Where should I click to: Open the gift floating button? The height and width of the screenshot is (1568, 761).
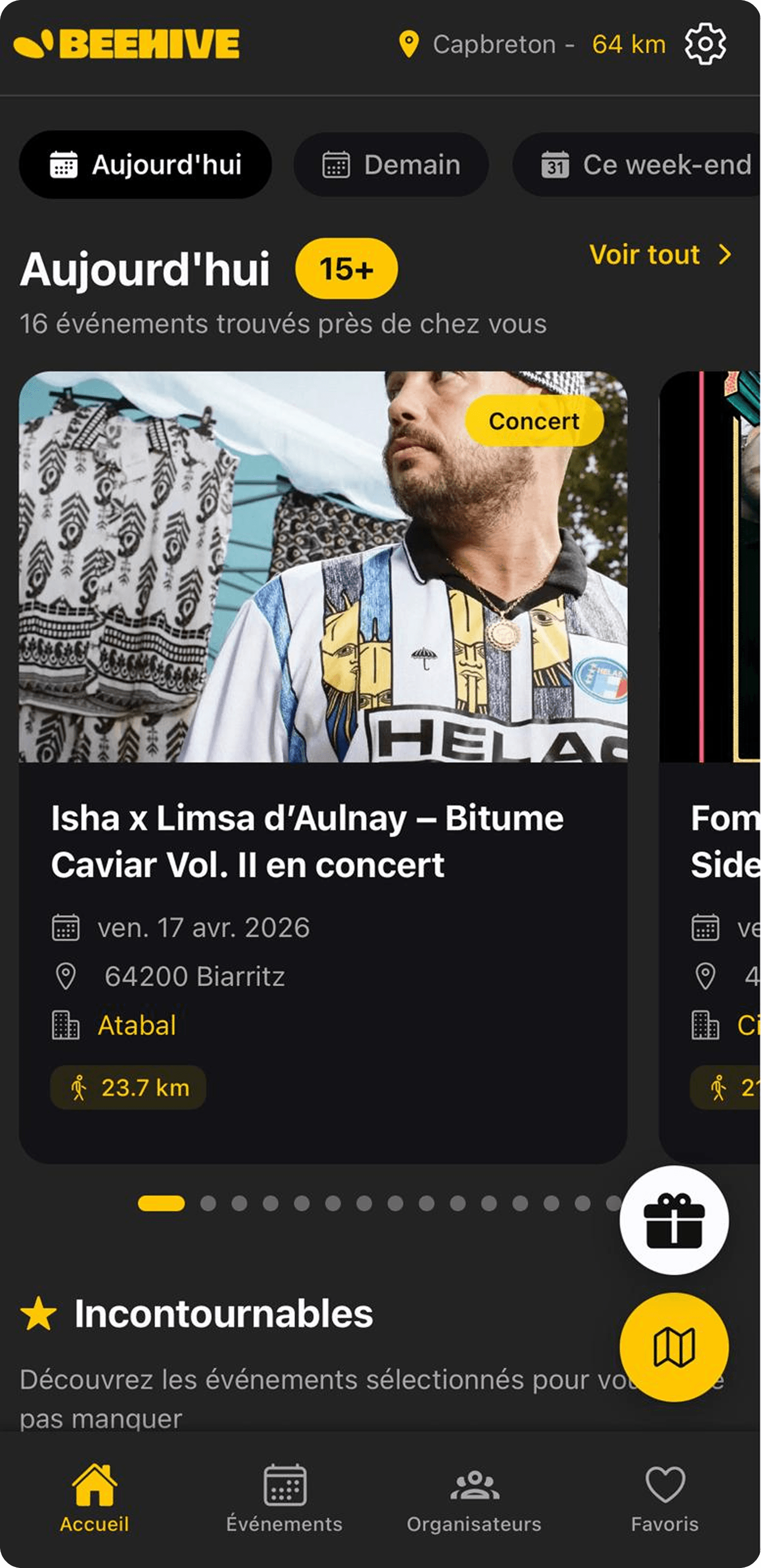tap(674, 1221)
